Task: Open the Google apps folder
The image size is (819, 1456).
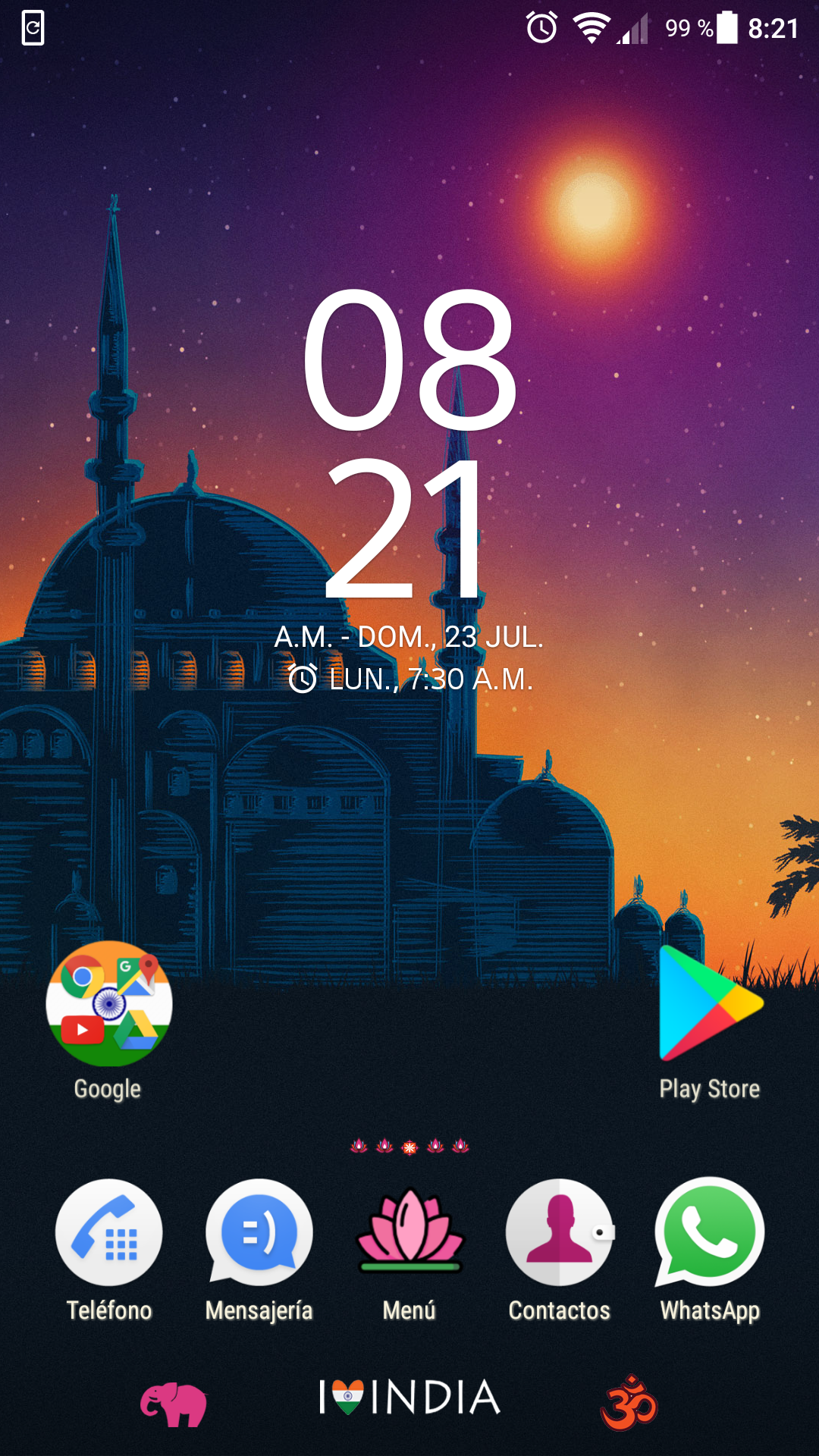Action: pos(108,1005)
